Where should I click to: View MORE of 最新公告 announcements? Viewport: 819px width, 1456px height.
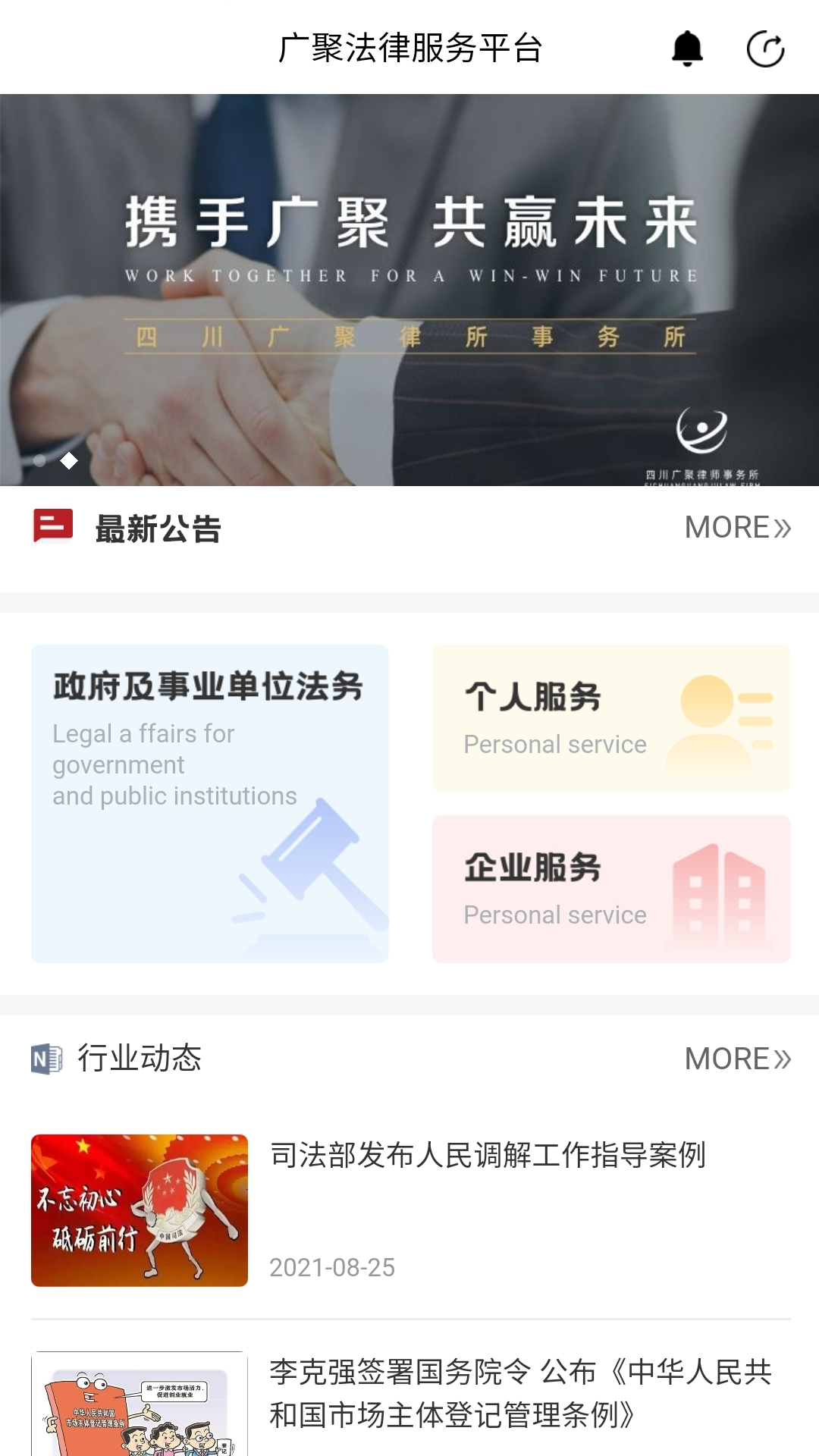tap(737, 528)
